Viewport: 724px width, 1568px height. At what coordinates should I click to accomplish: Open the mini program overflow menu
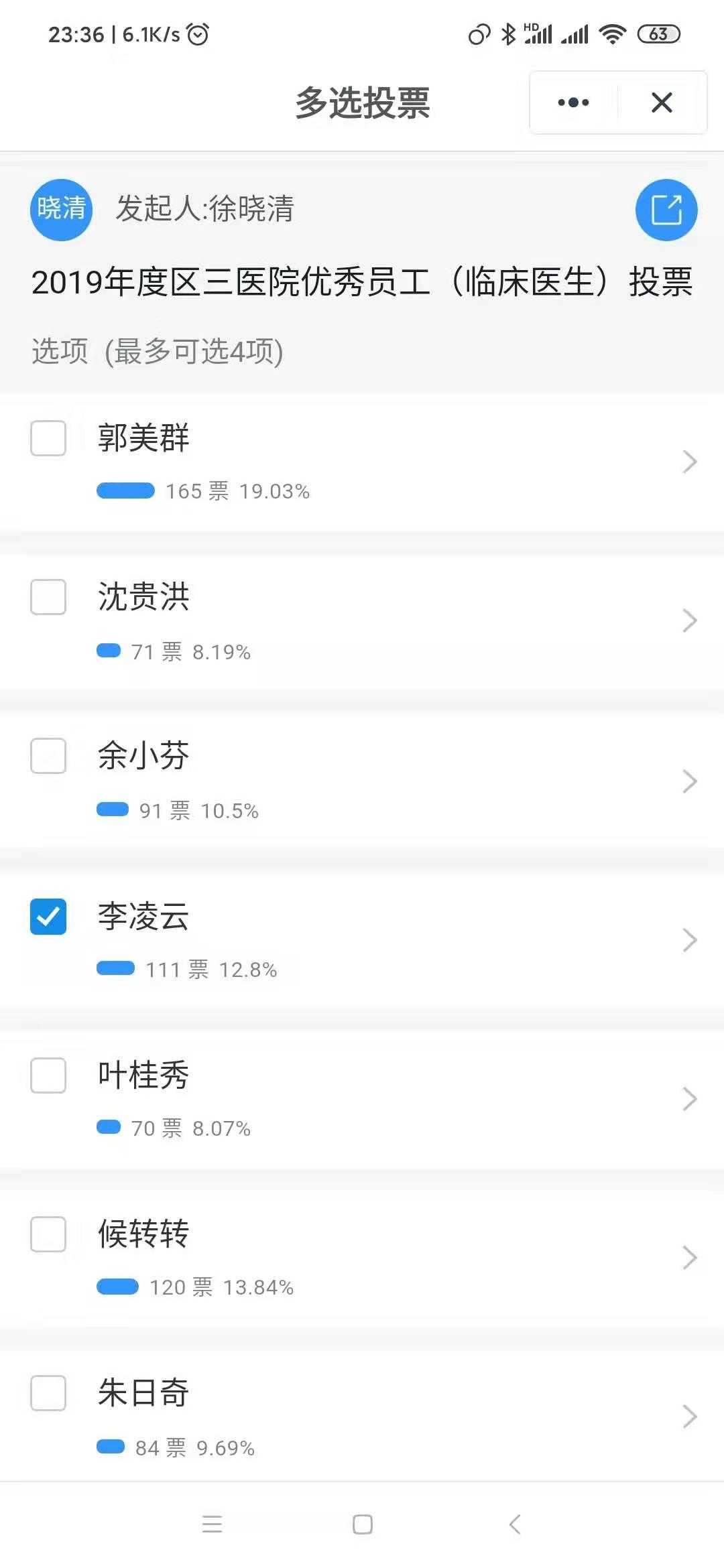pyautogui.click(x=574, y=103)
